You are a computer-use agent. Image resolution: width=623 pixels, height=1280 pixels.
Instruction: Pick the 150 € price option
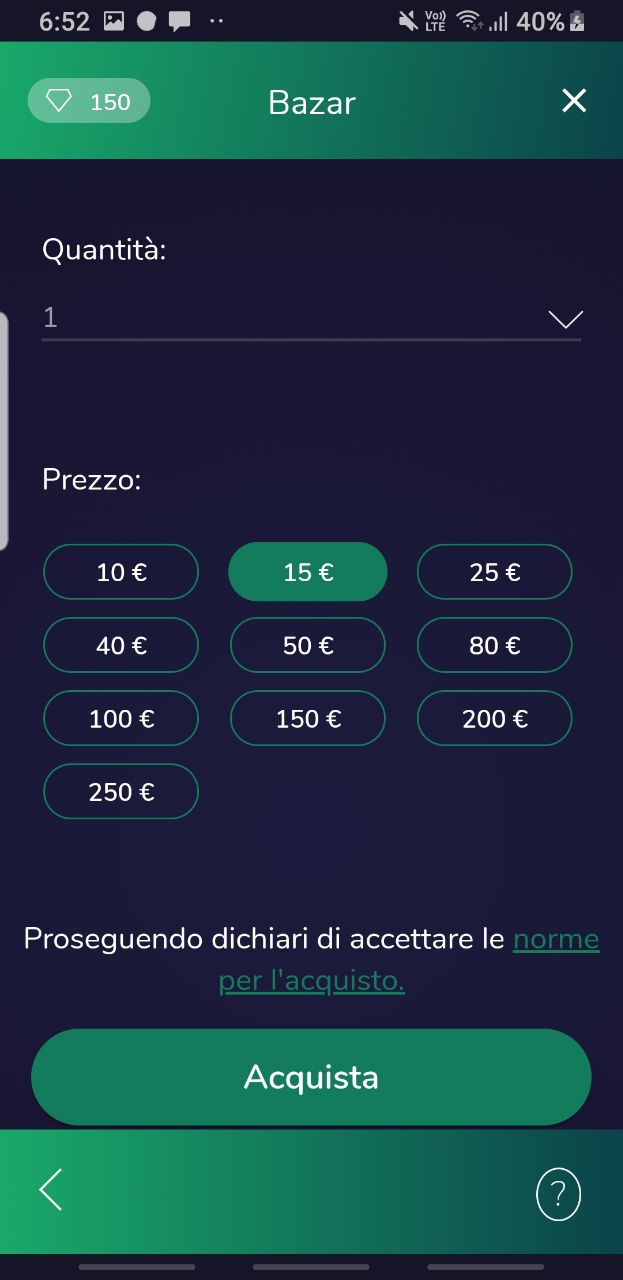(308, 718)
